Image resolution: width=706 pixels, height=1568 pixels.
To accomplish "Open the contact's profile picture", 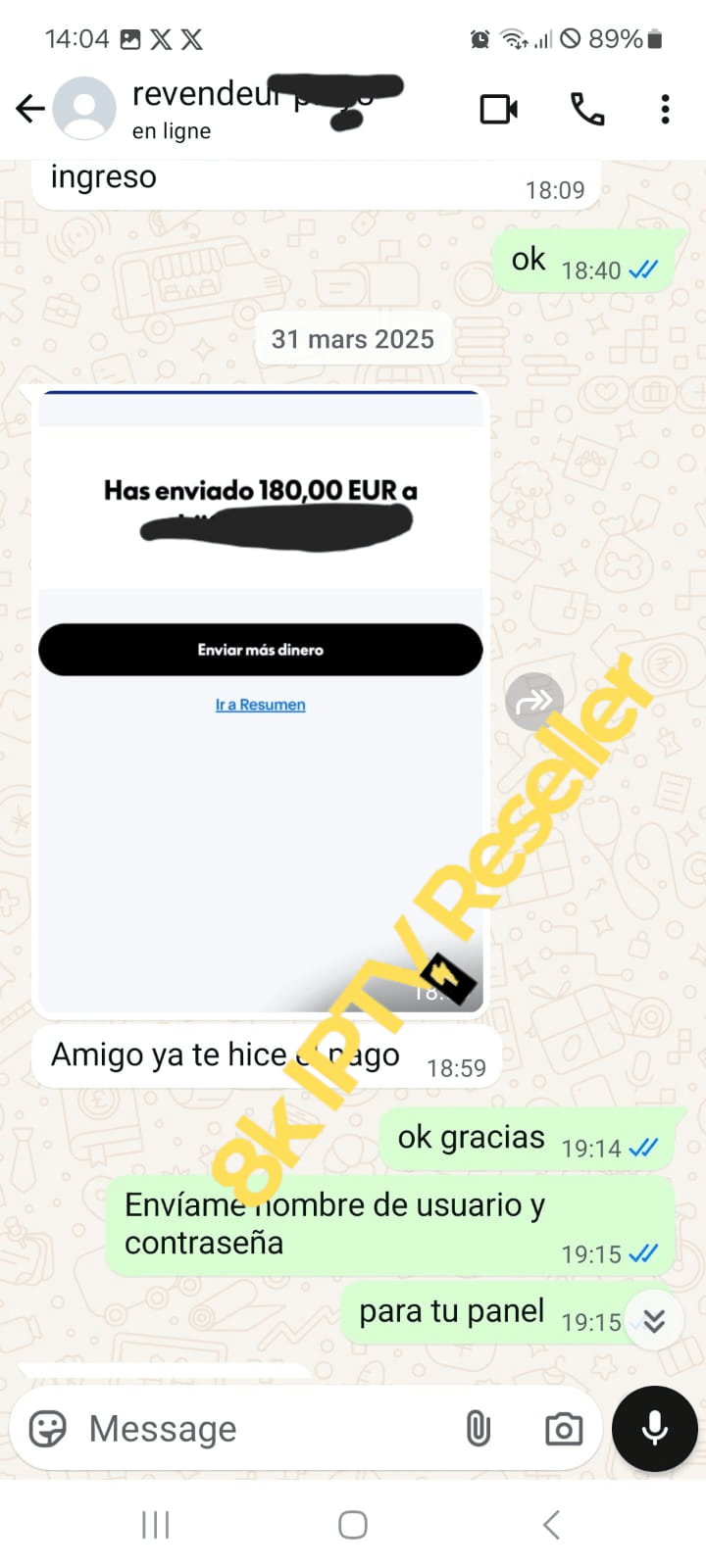I will [x=84, y=108].
